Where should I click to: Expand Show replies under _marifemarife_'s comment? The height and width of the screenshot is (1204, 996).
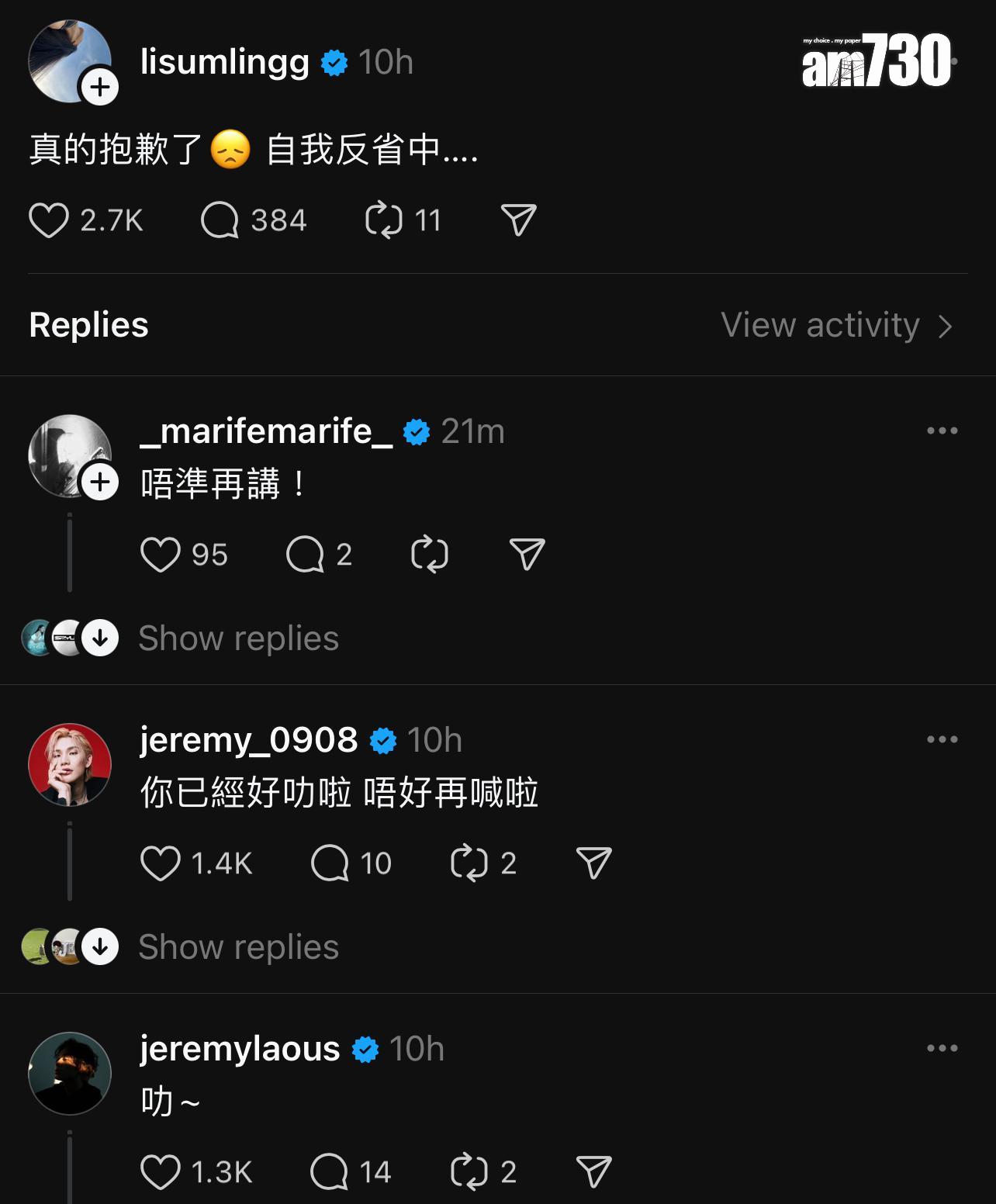238,638
